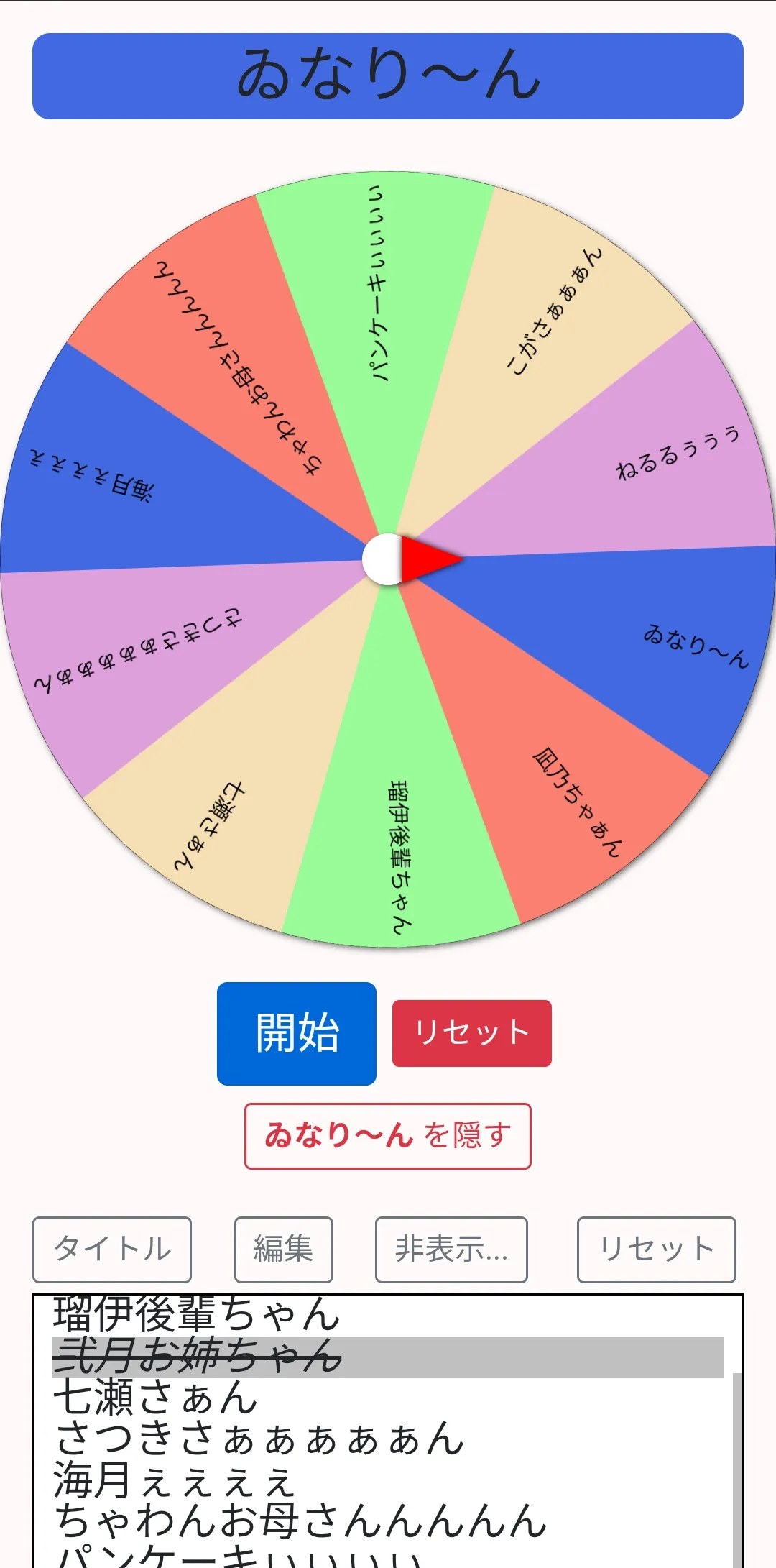The image size is (776, 1568).
Task: Tap the 編集 edit button
Action: pyautogui.click(x=284, y=1250)
